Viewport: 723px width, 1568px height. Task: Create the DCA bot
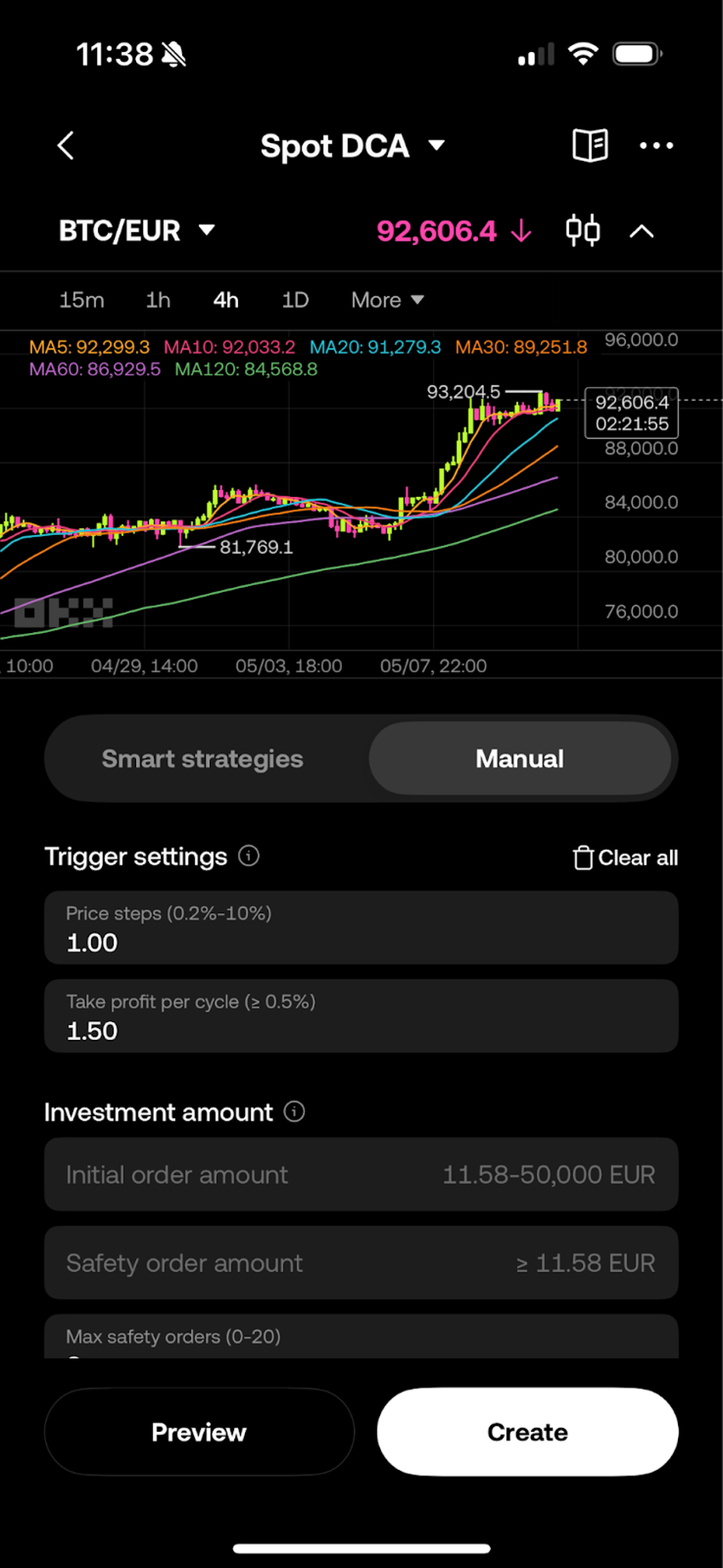[x=527, y=1432]
